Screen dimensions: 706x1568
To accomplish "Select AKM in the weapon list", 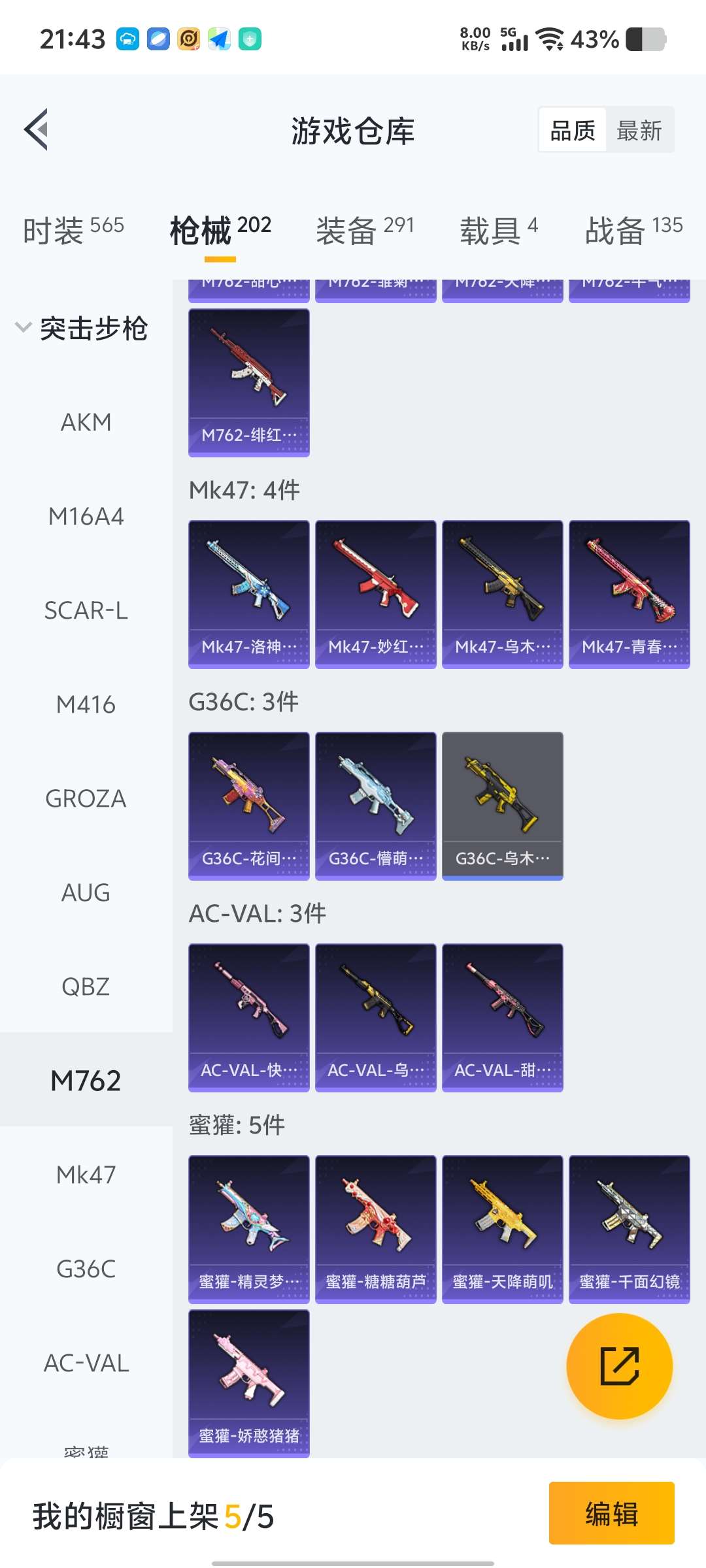I will coord(86,423).
